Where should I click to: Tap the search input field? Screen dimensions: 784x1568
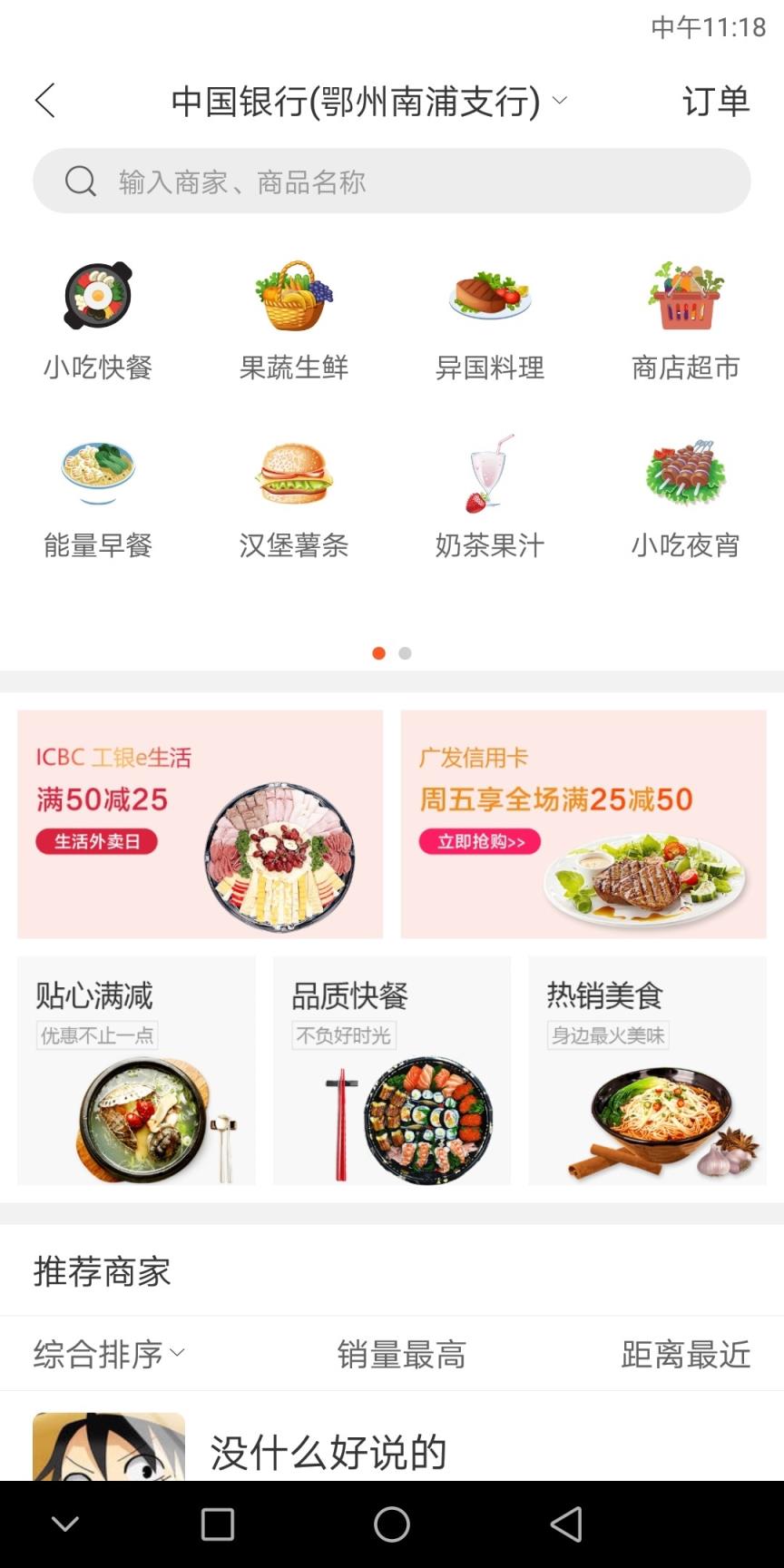(x=363, y=181)
